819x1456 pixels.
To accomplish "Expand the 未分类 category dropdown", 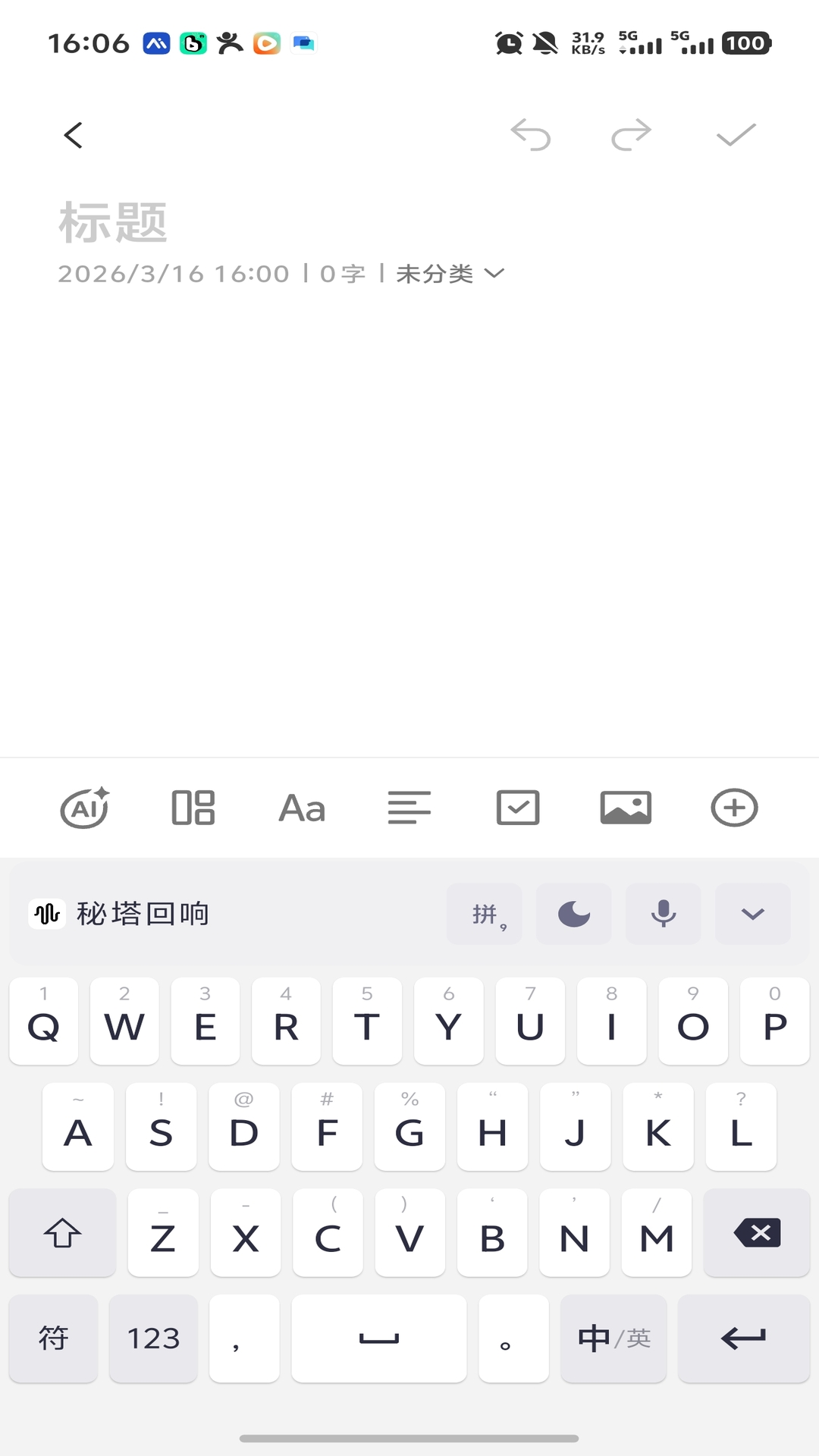I will (x=449, y=275).
